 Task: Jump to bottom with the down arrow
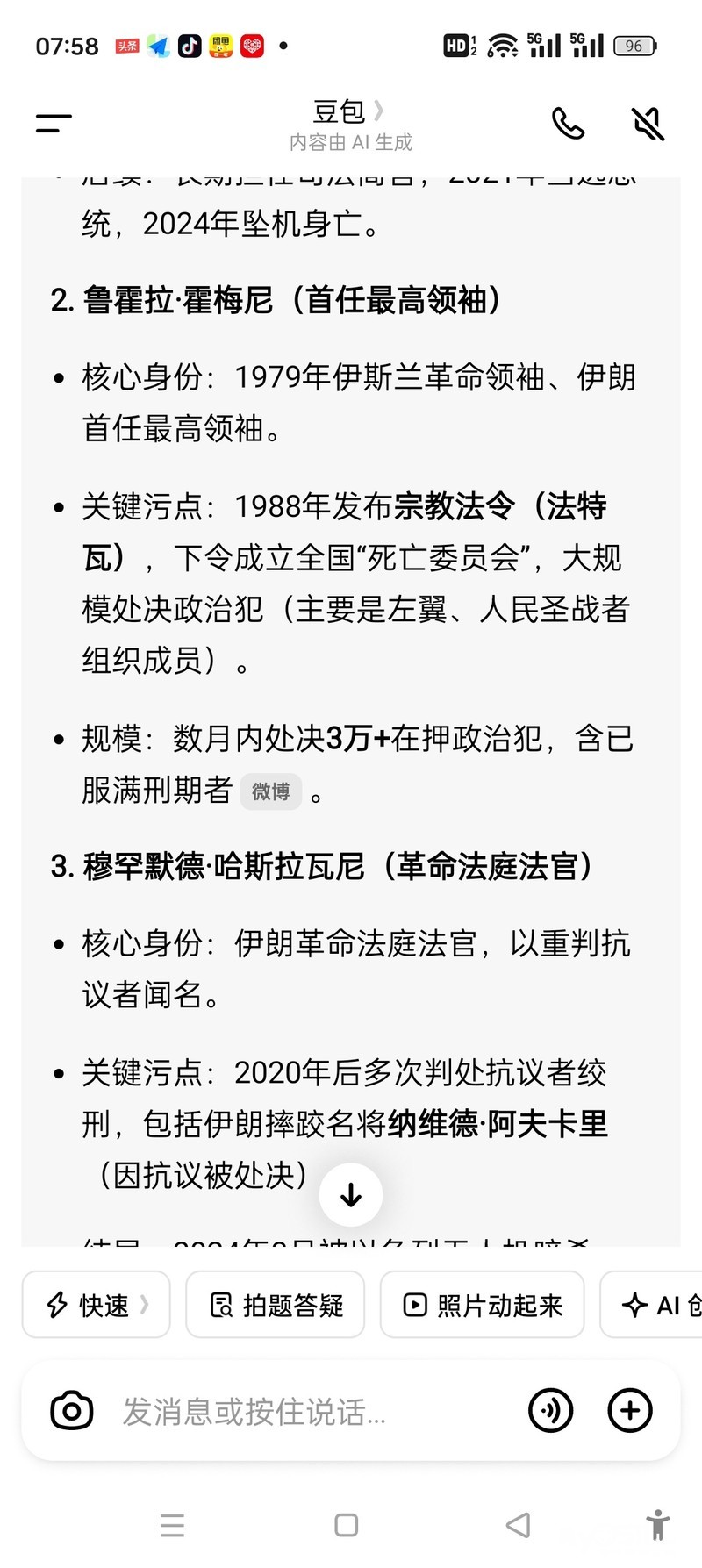351,1194
